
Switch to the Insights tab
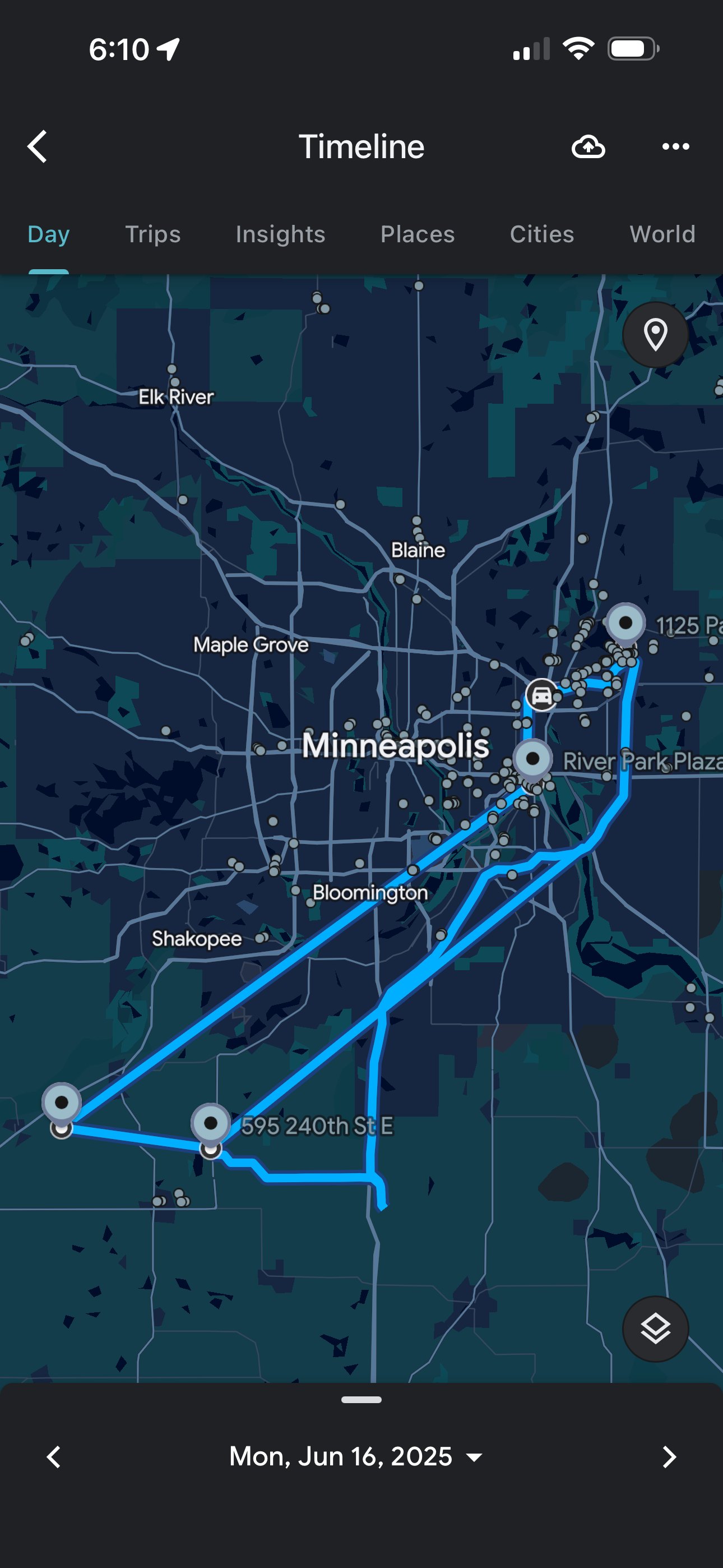(x=281, y=234)
